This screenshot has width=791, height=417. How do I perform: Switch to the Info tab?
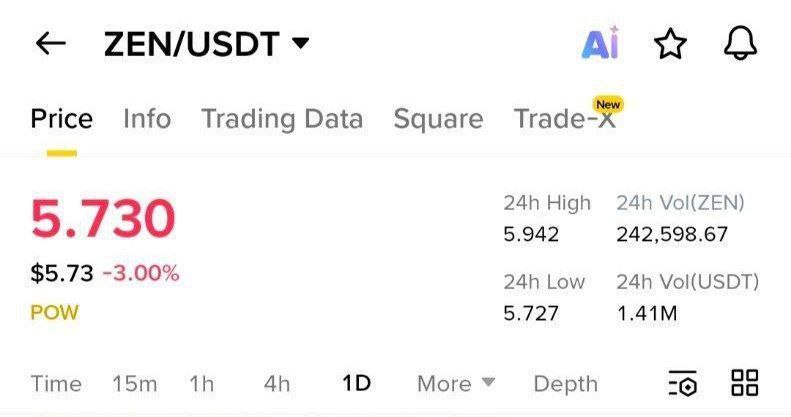tap(147, 119)
